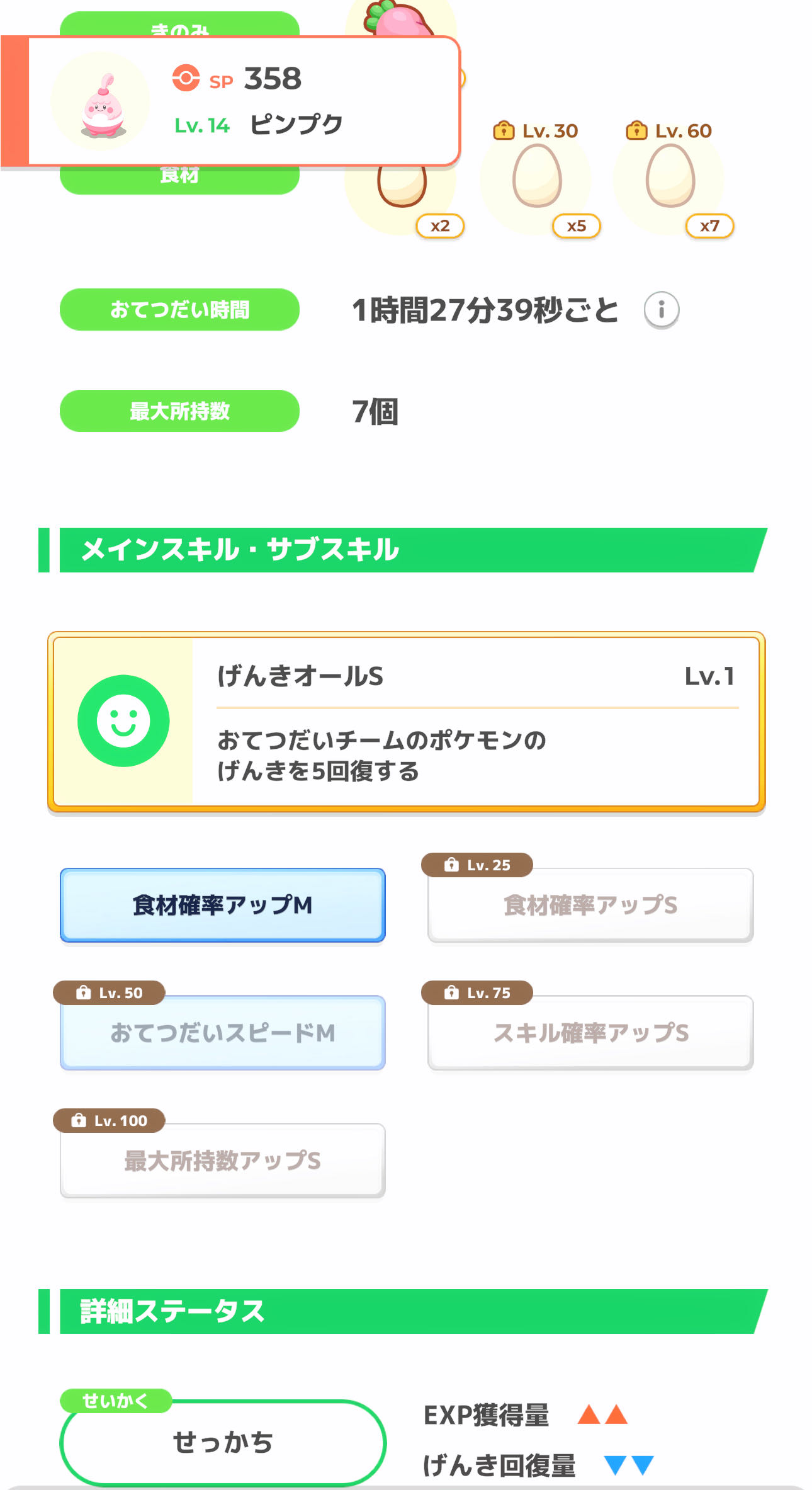Tap the locked おてつだいスピードM sub skill

click(223, 1033)
